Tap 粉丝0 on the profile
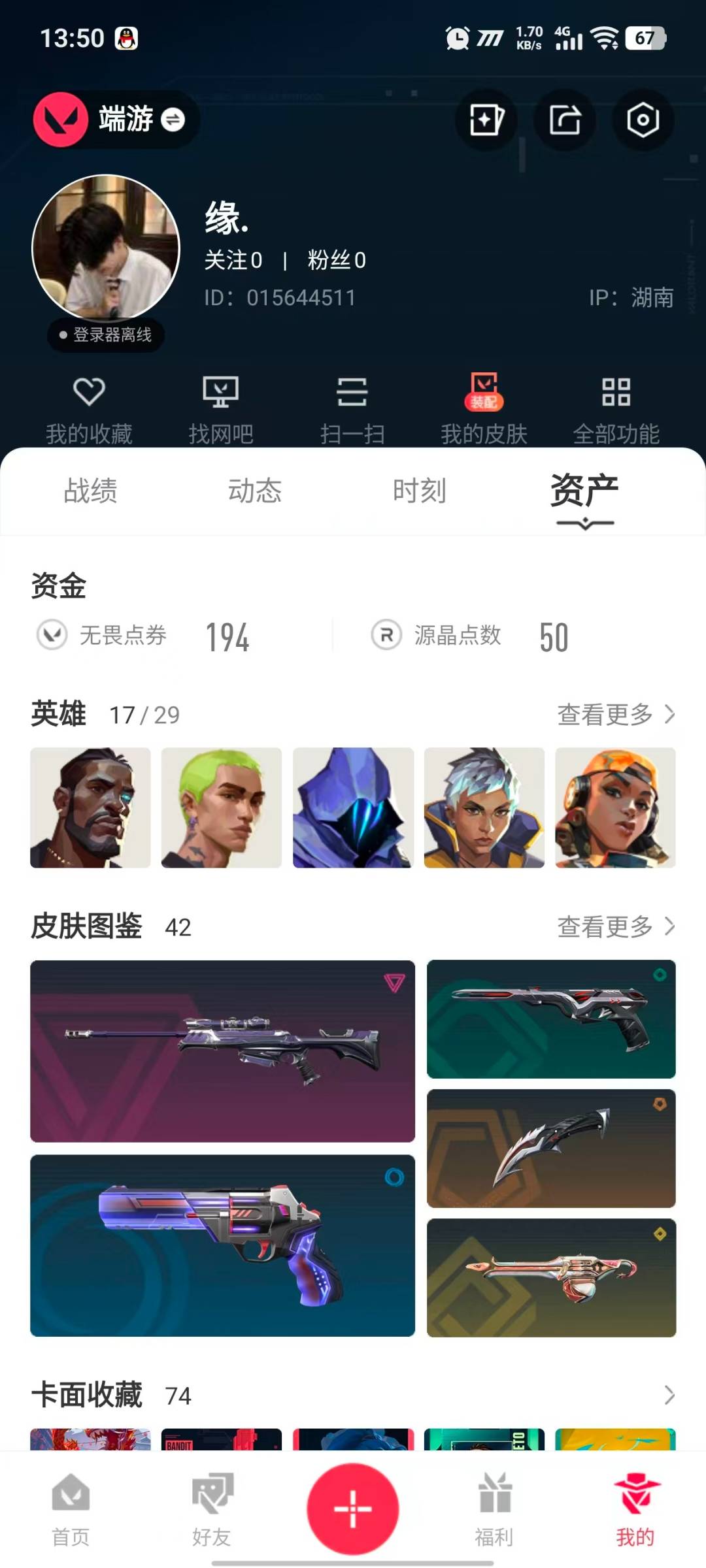706x1568 pixels. click(338, 261)
